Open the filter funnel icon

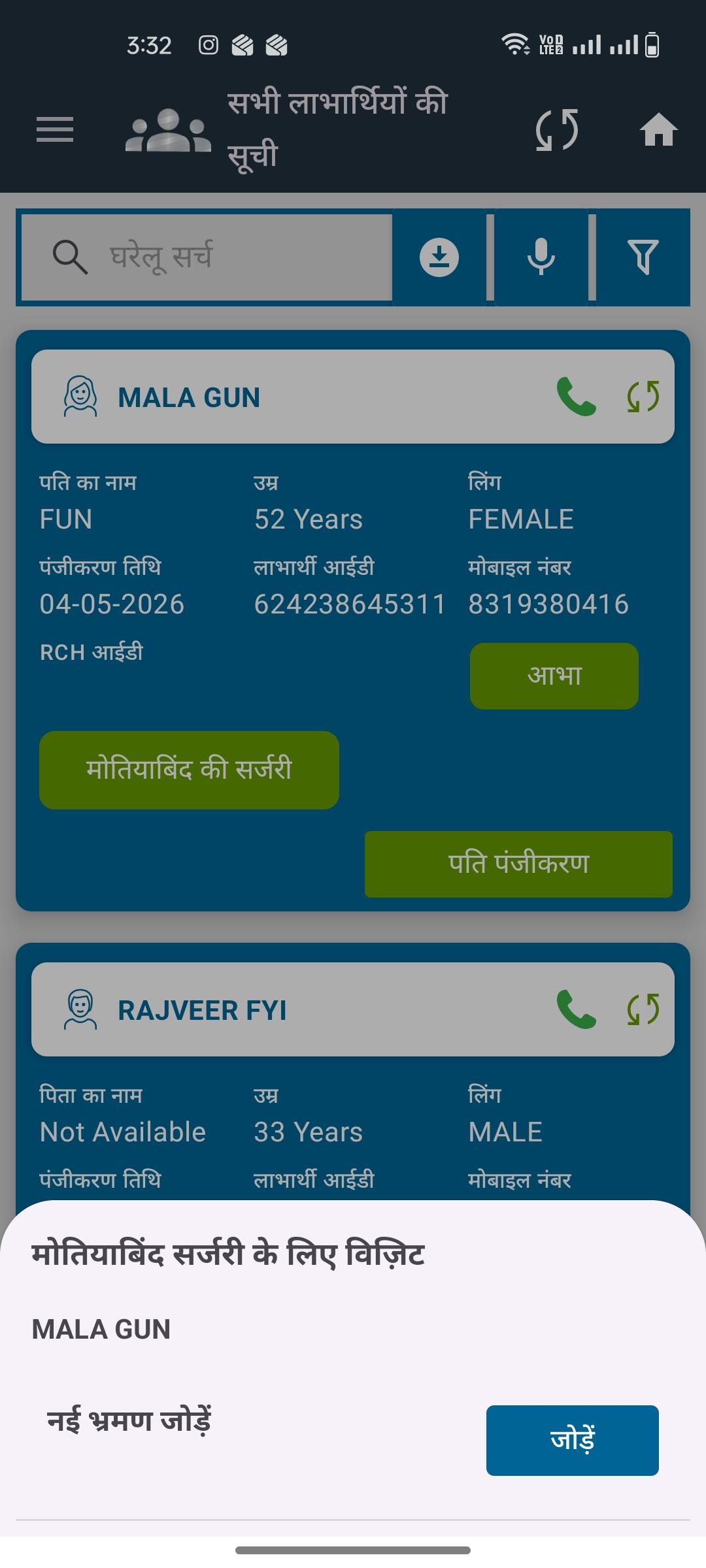click(643, 257)
